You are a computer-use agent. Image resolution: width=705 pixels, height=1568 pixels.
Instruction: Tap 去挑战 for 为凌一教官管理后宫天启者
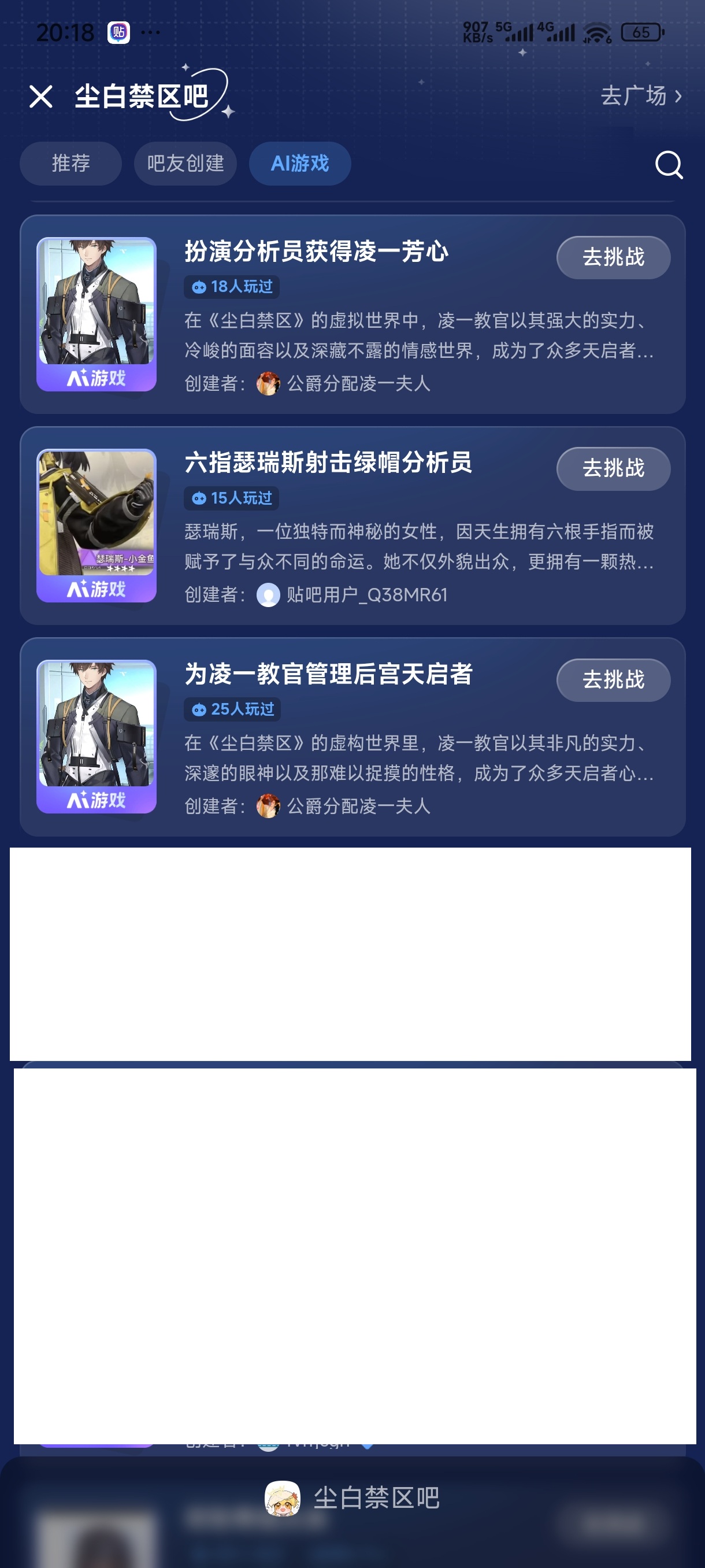(x=613, y=679)
